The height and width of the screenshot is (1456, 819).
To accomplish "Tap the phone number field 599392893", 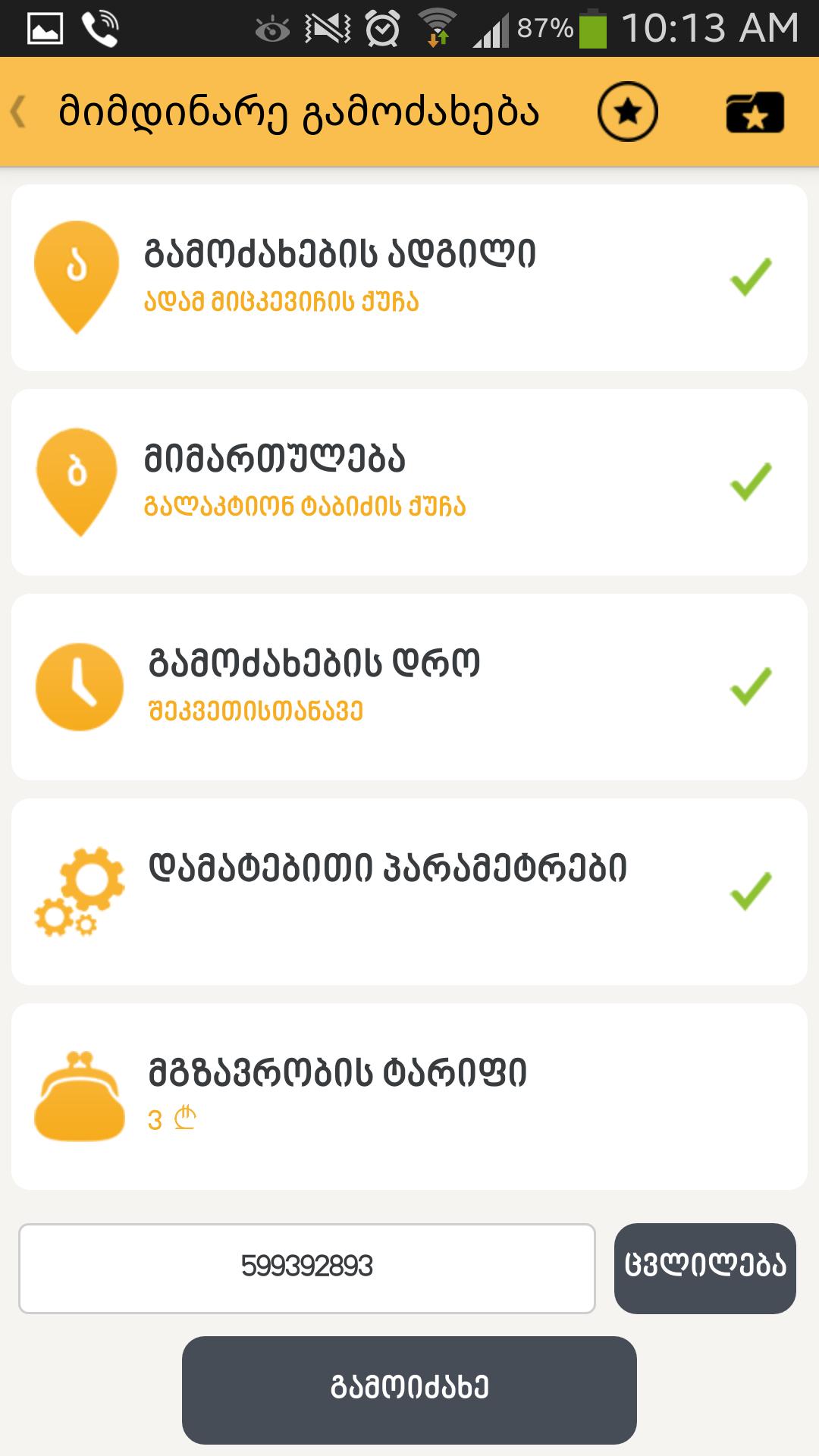I will point(307,1268).
